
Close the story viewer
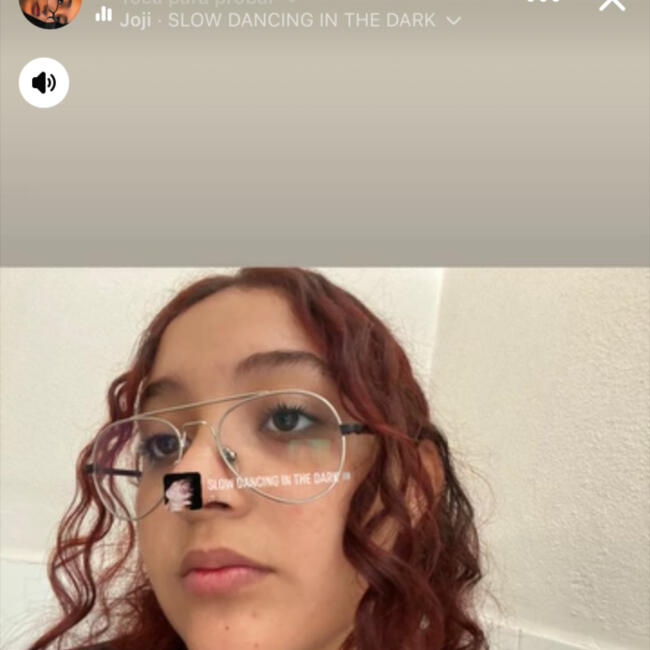click(x=612, y=4)
